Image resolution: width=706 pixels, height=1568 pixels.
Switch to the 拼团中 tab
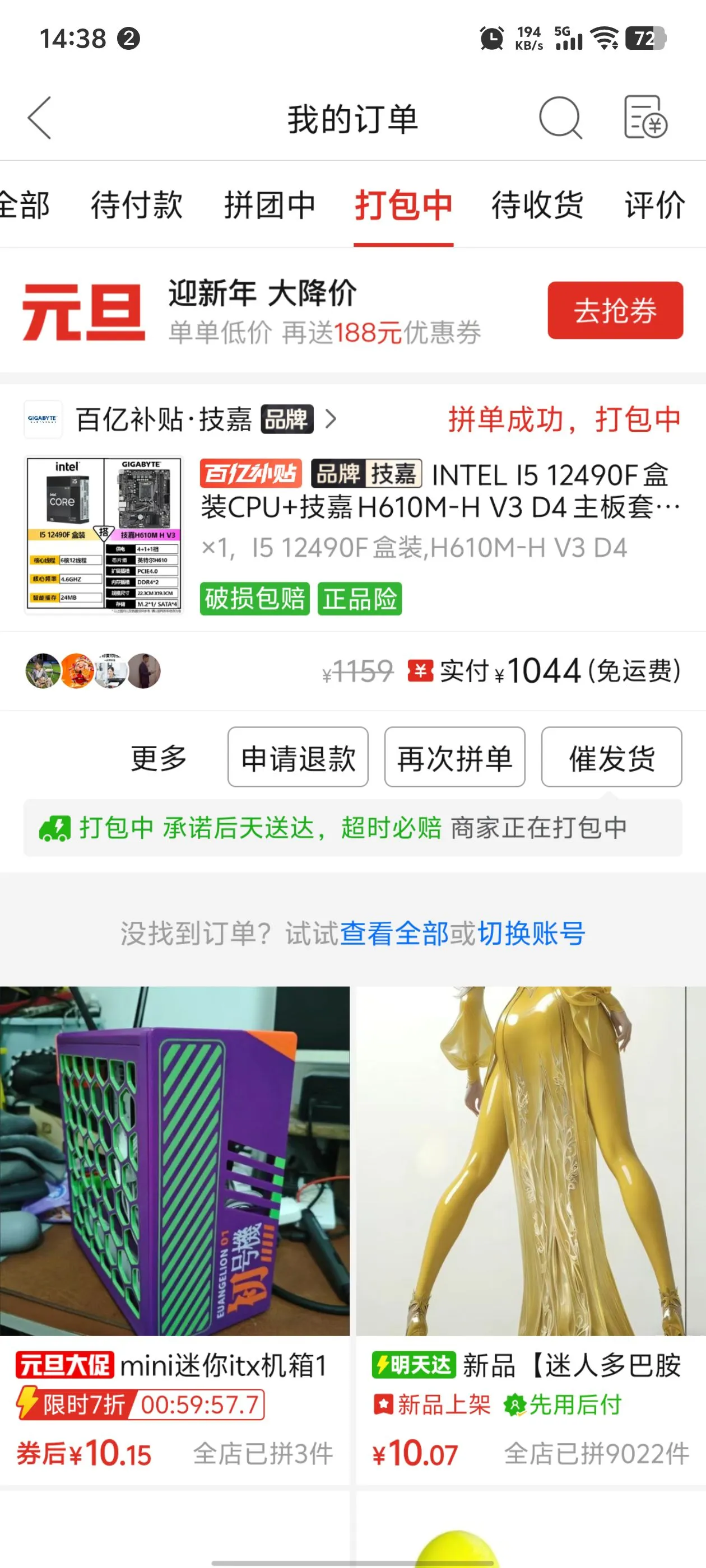[270, 204]
